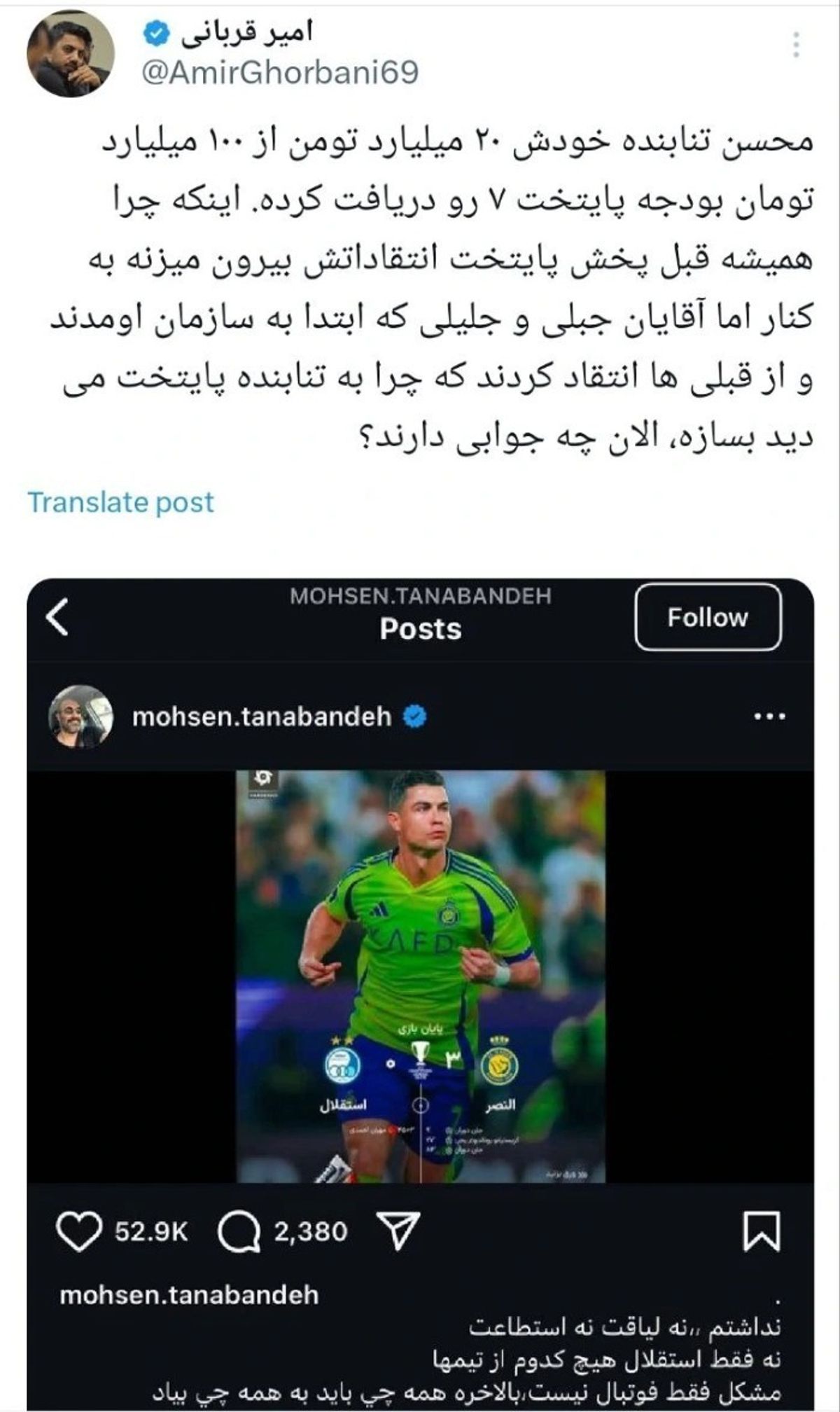Open the attached Instagram screenshot image
Screen dimensions: 840x1412
tap(420, 981)
